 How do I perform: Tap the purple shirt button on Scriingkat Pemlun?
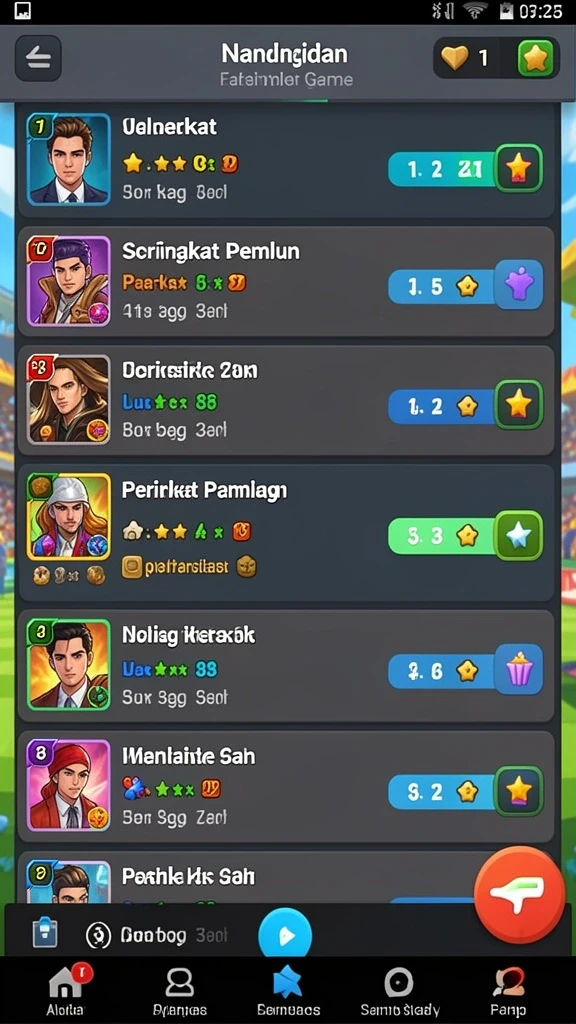tap(519, 285)
